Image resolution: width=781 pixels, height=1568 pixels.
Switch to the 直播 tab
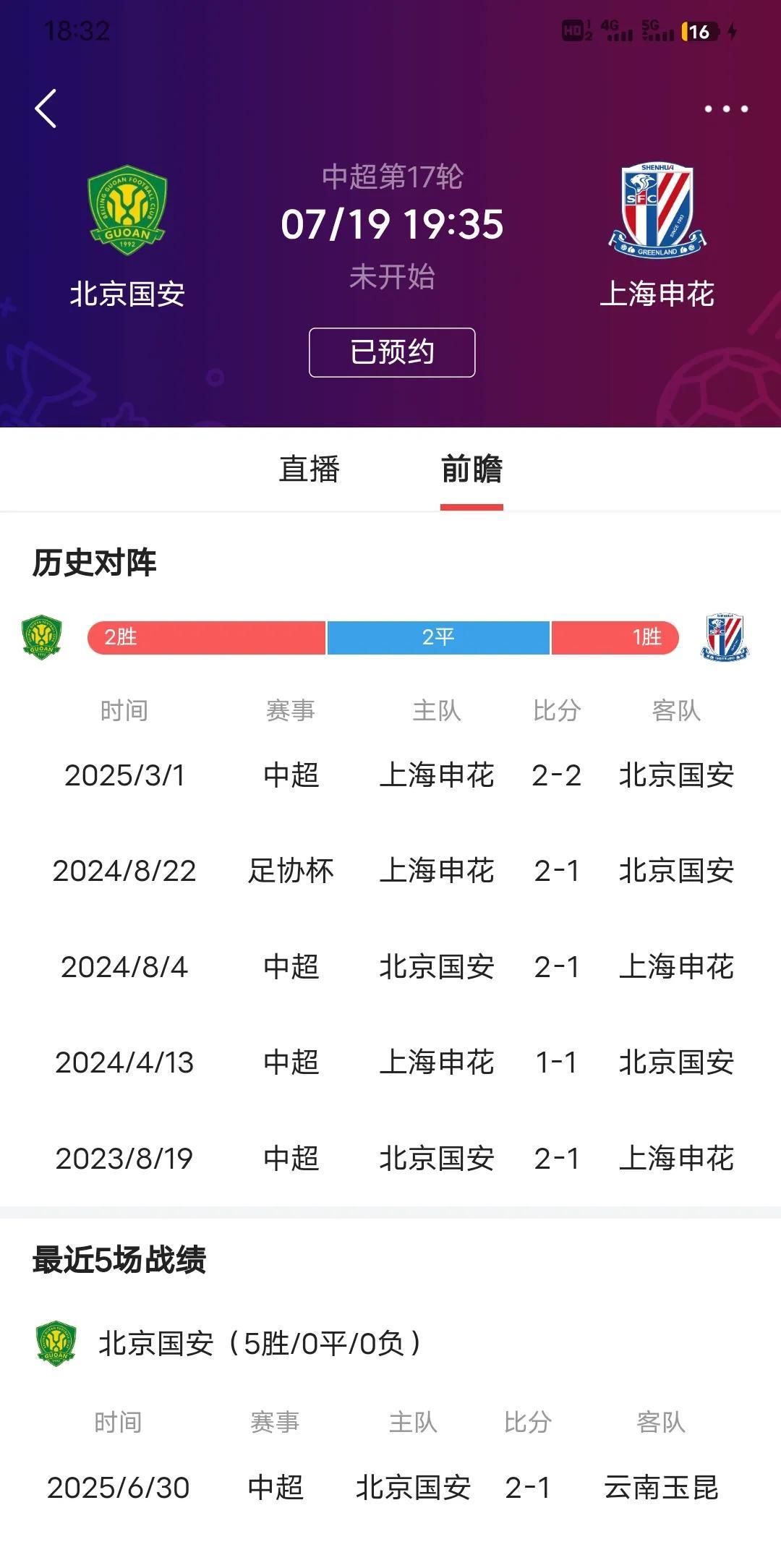click(310, 469)
